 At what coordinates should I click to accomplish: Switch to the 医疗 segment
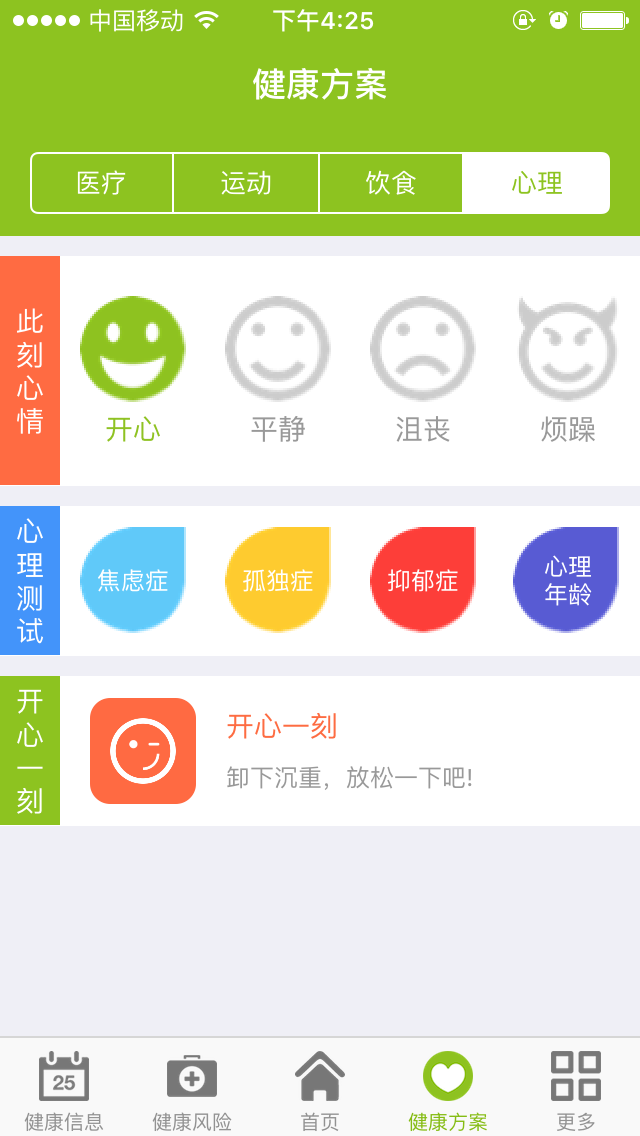pos(102,183)
